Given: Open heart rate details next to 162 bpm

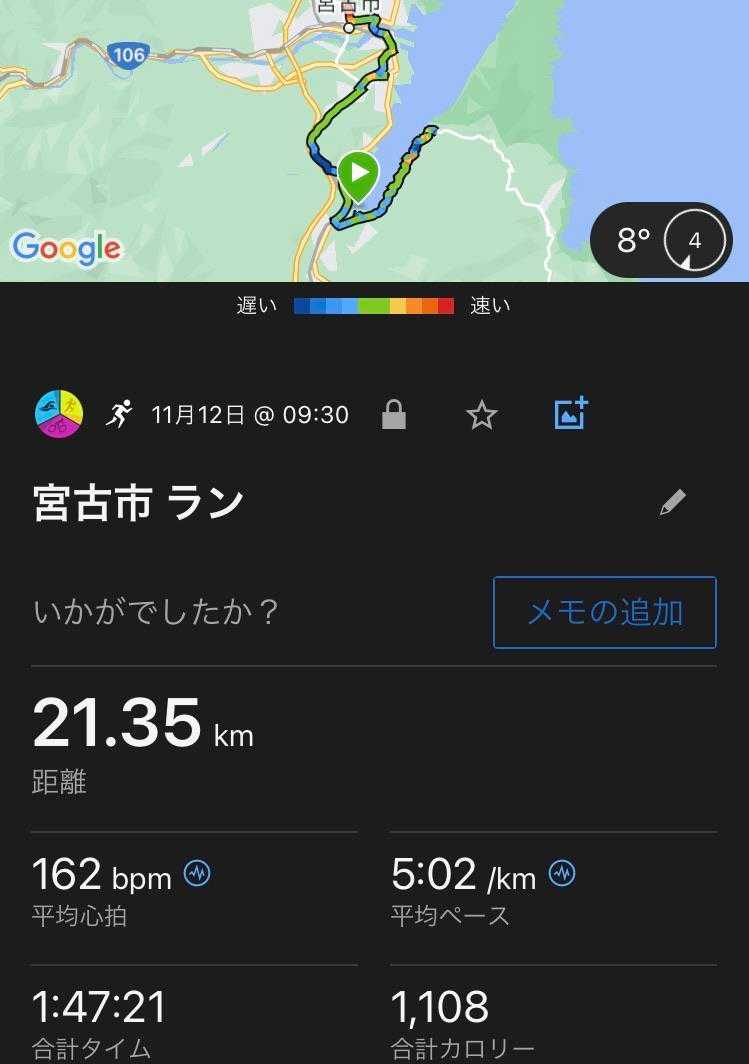Looking at the screenshot, I should pyautogui.click(x=197, y=873).
